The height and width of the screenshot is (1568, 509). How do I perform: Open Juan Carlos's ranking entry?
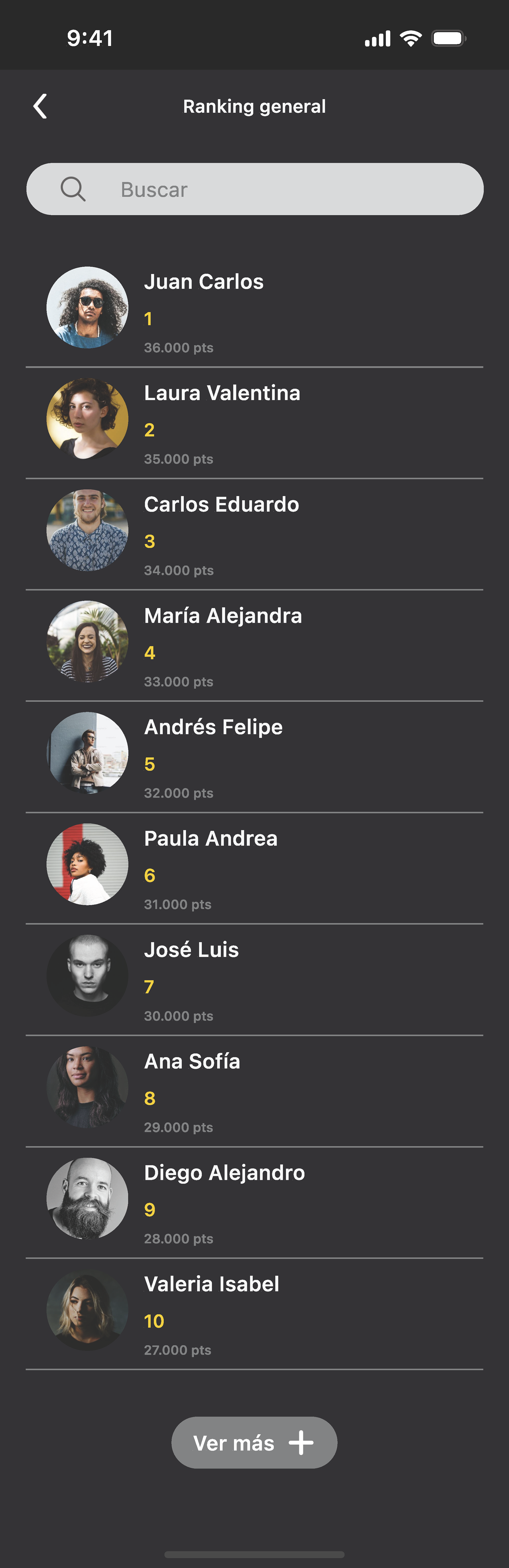pyautogui.click(x=254, y=312)
